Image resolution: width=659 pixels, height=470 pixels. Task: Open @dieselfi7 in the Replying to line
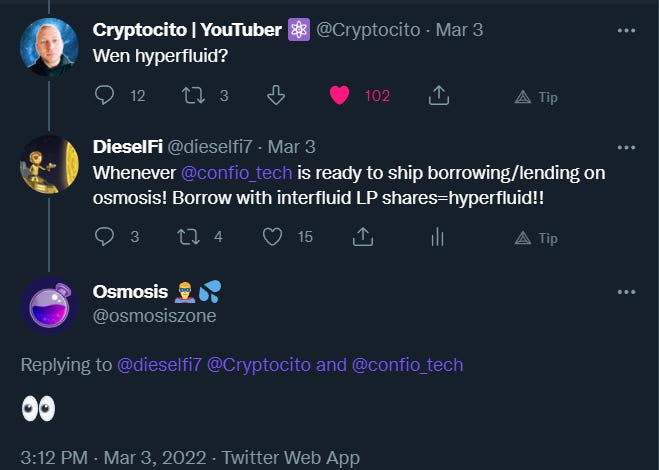pos(159,365)
